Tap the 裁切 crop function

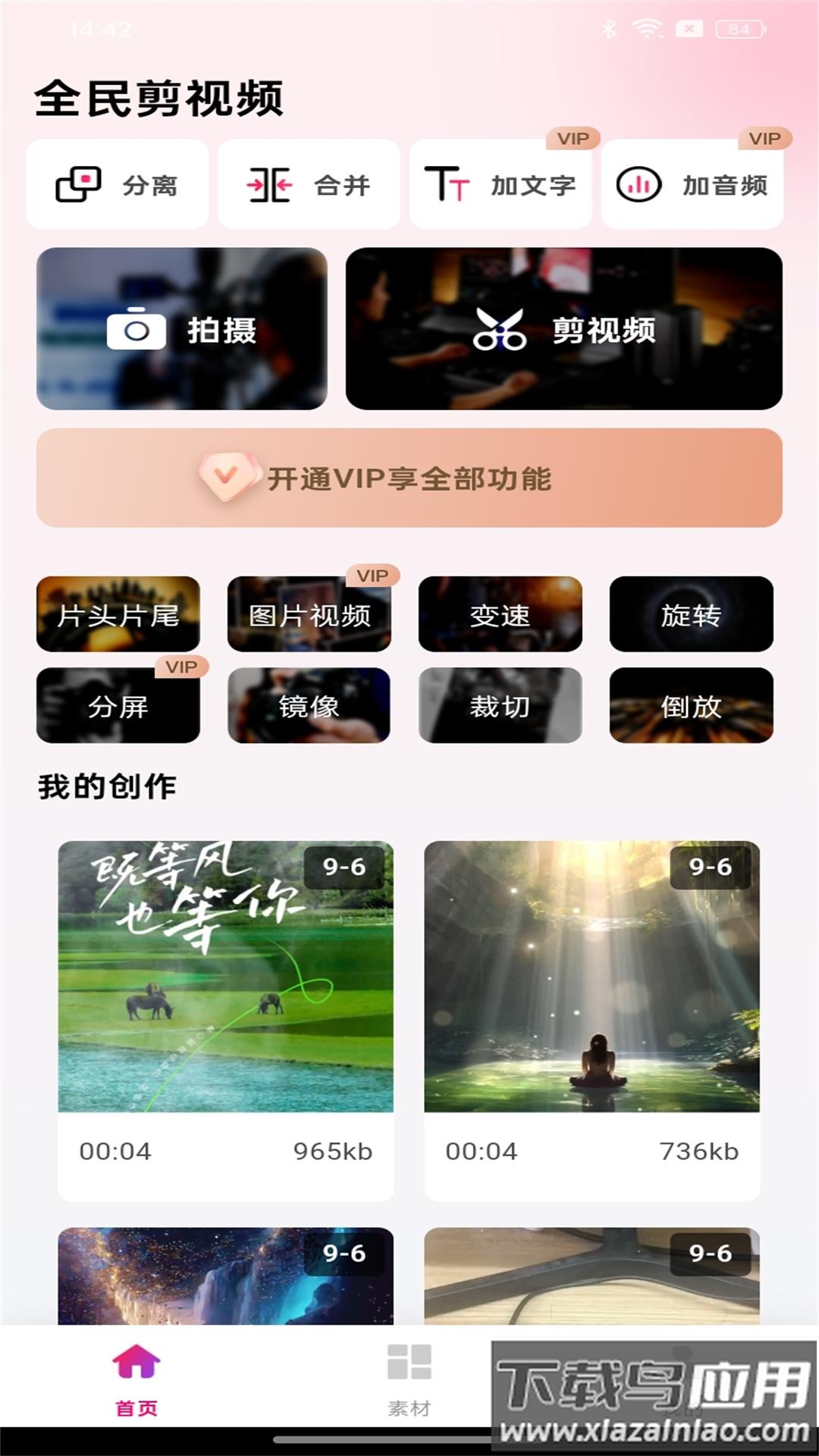pyautogui.click(x=500, y=707)
